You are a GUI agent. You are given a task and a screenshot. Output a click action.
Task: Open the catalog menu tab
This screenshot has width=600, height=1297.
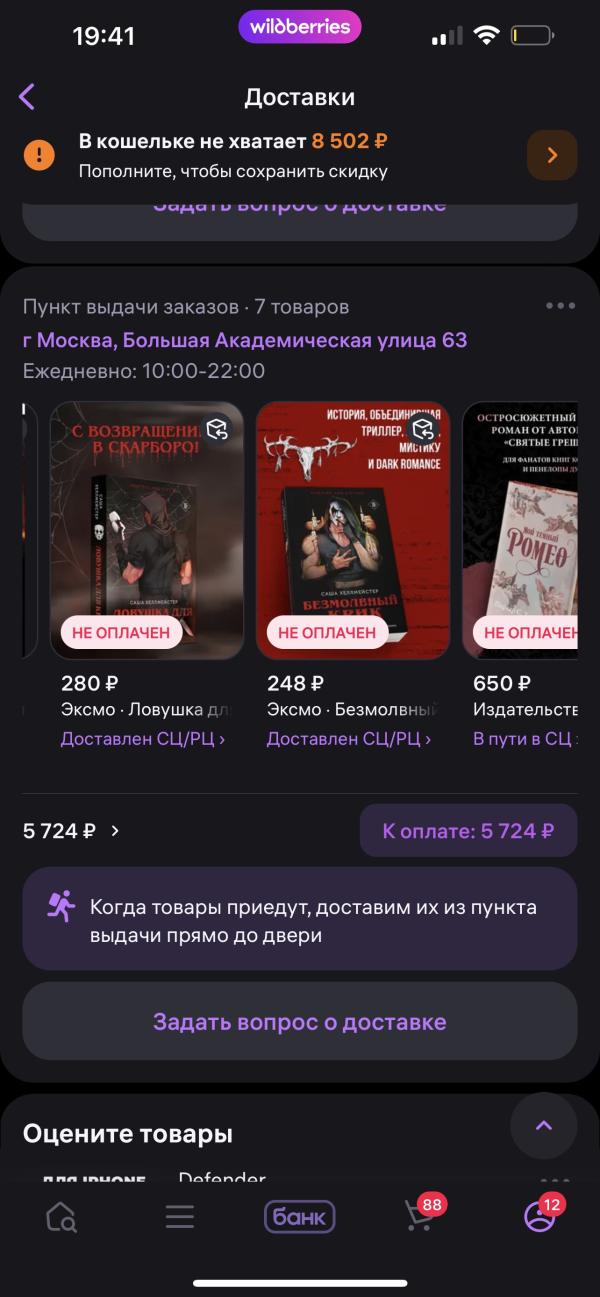point(180,1217)
